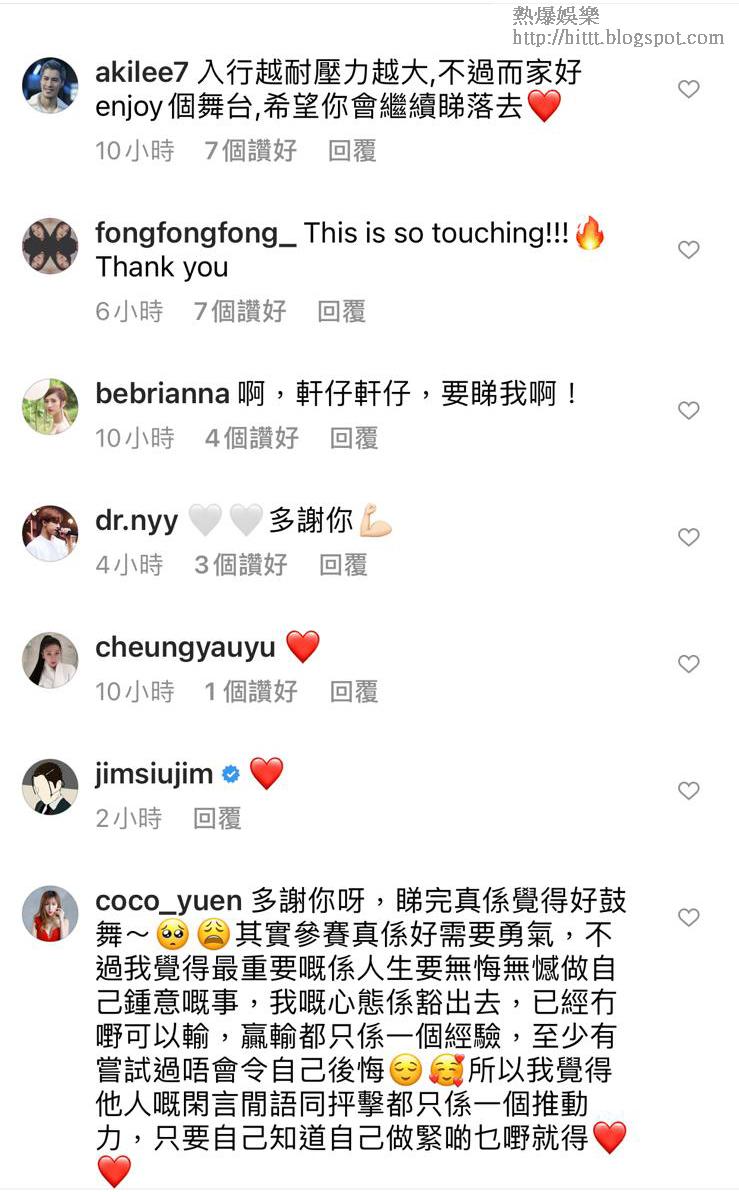Open coco_yuen's profile via username
Image resolution: width=739 pixels, height=1192 pixels.
[x=168, y=902]
